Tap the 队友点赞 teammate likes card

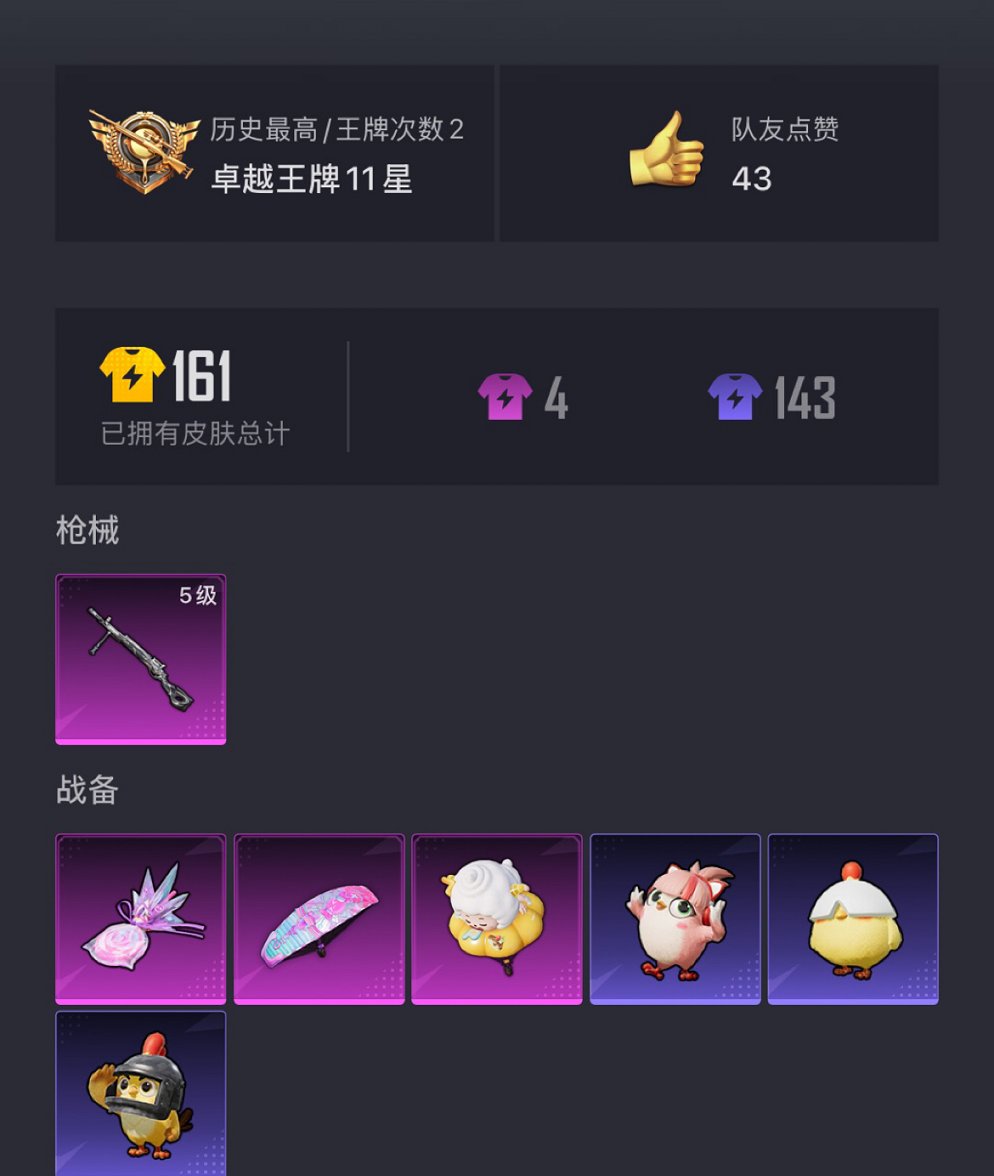[718, 153]
